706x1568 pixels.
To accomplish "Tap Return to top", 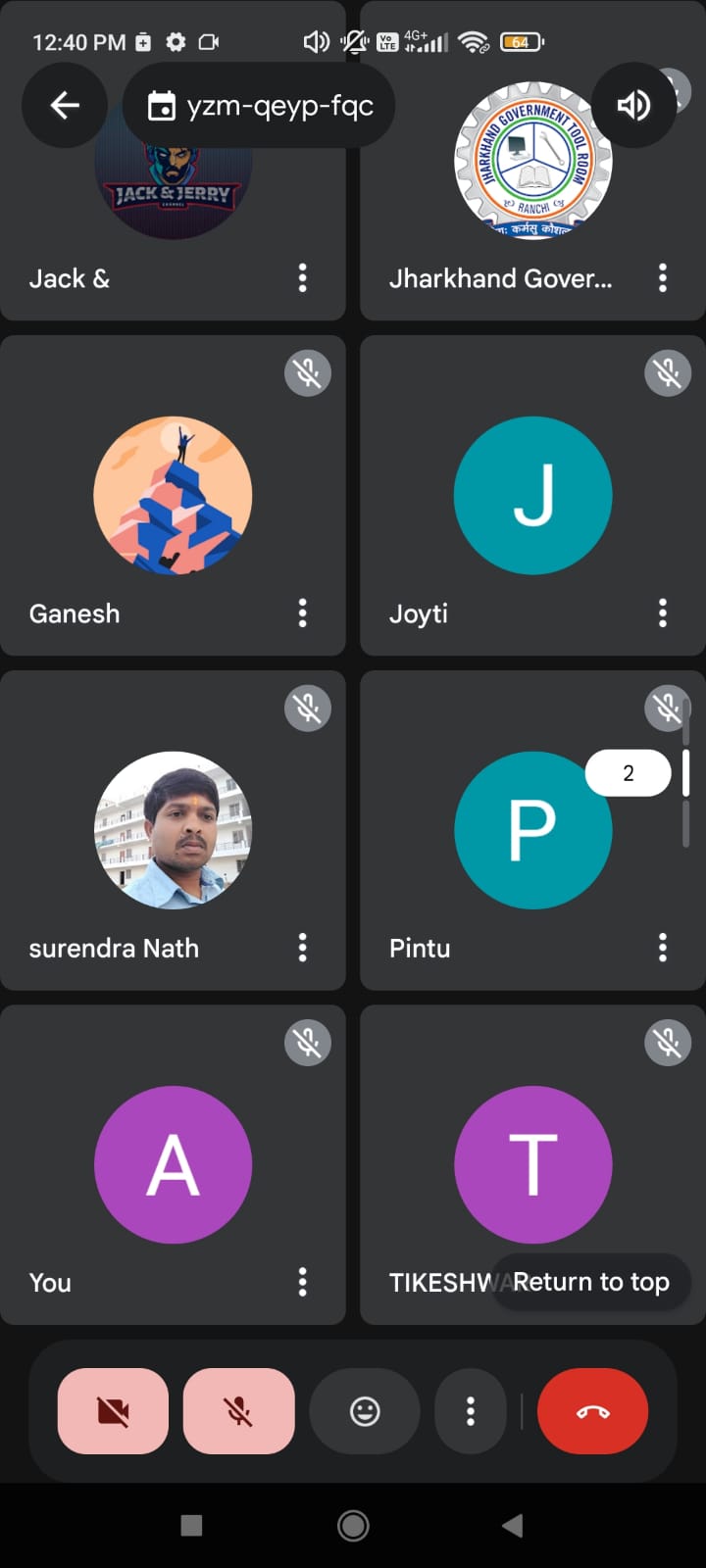I will 591,1282.
